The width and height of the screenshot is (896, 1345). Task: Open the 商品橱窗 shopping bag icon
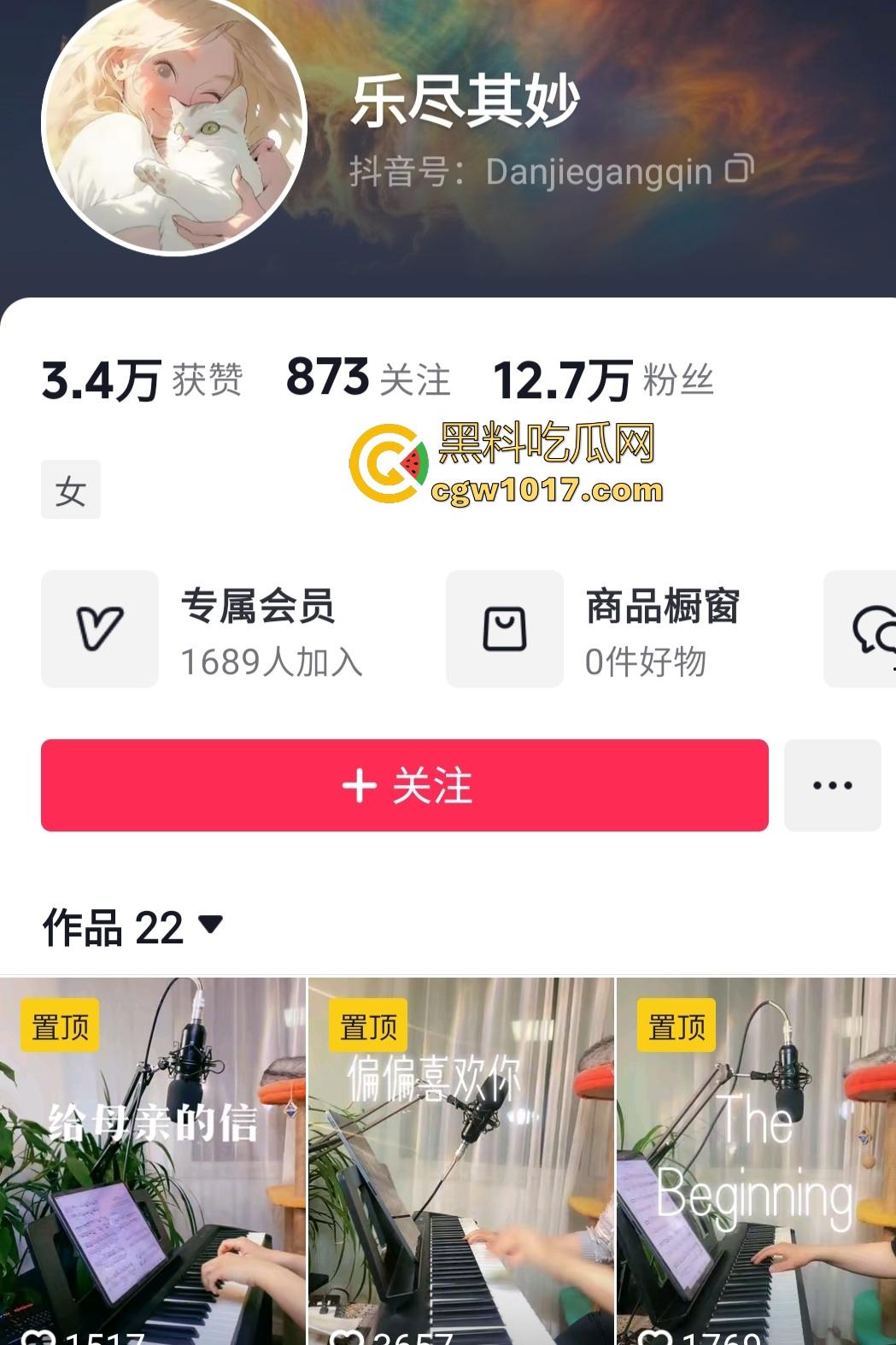point(504,628)
